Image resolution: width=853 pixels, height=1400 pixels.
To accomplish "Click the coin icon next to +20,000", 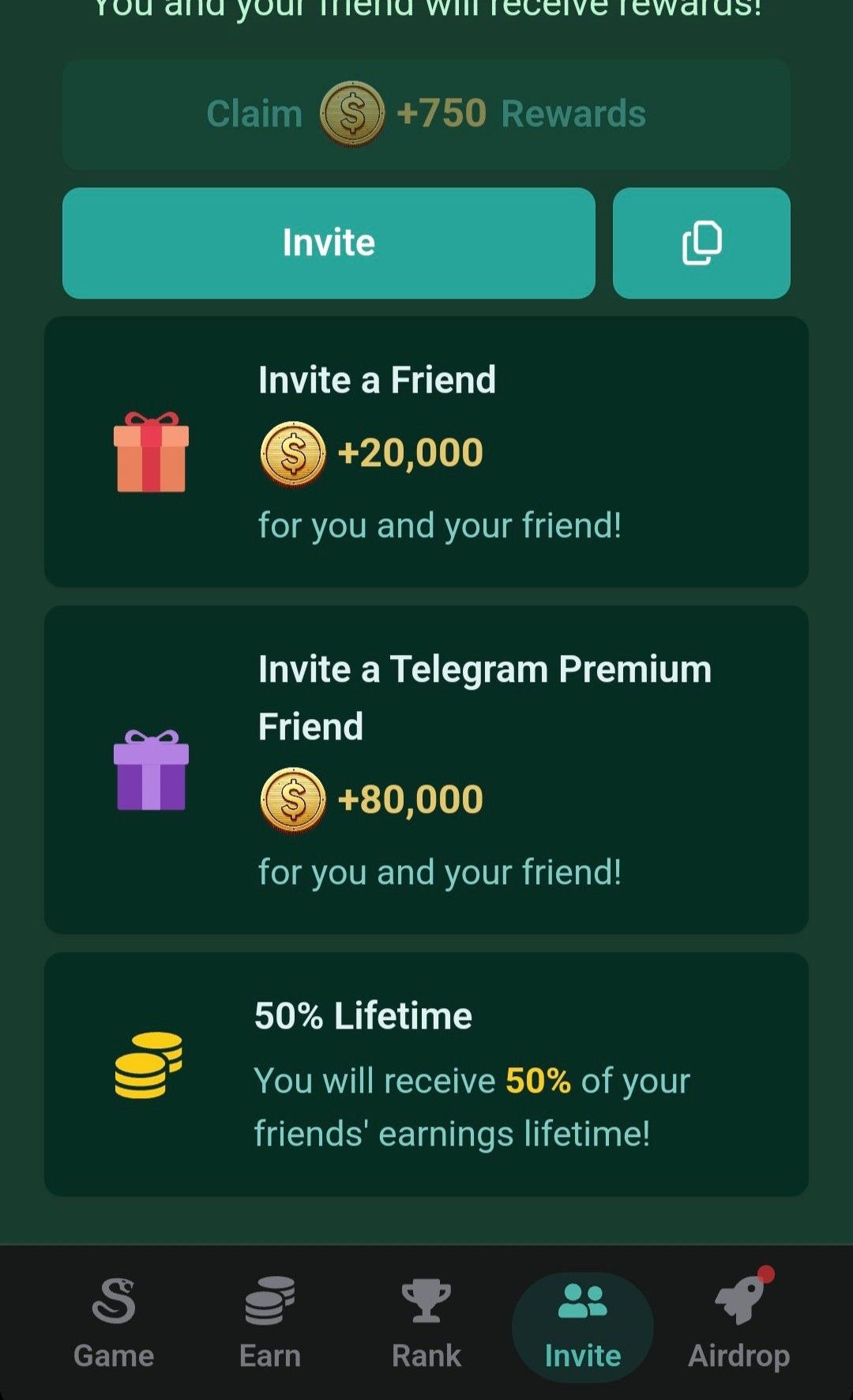I will [291, 453].
